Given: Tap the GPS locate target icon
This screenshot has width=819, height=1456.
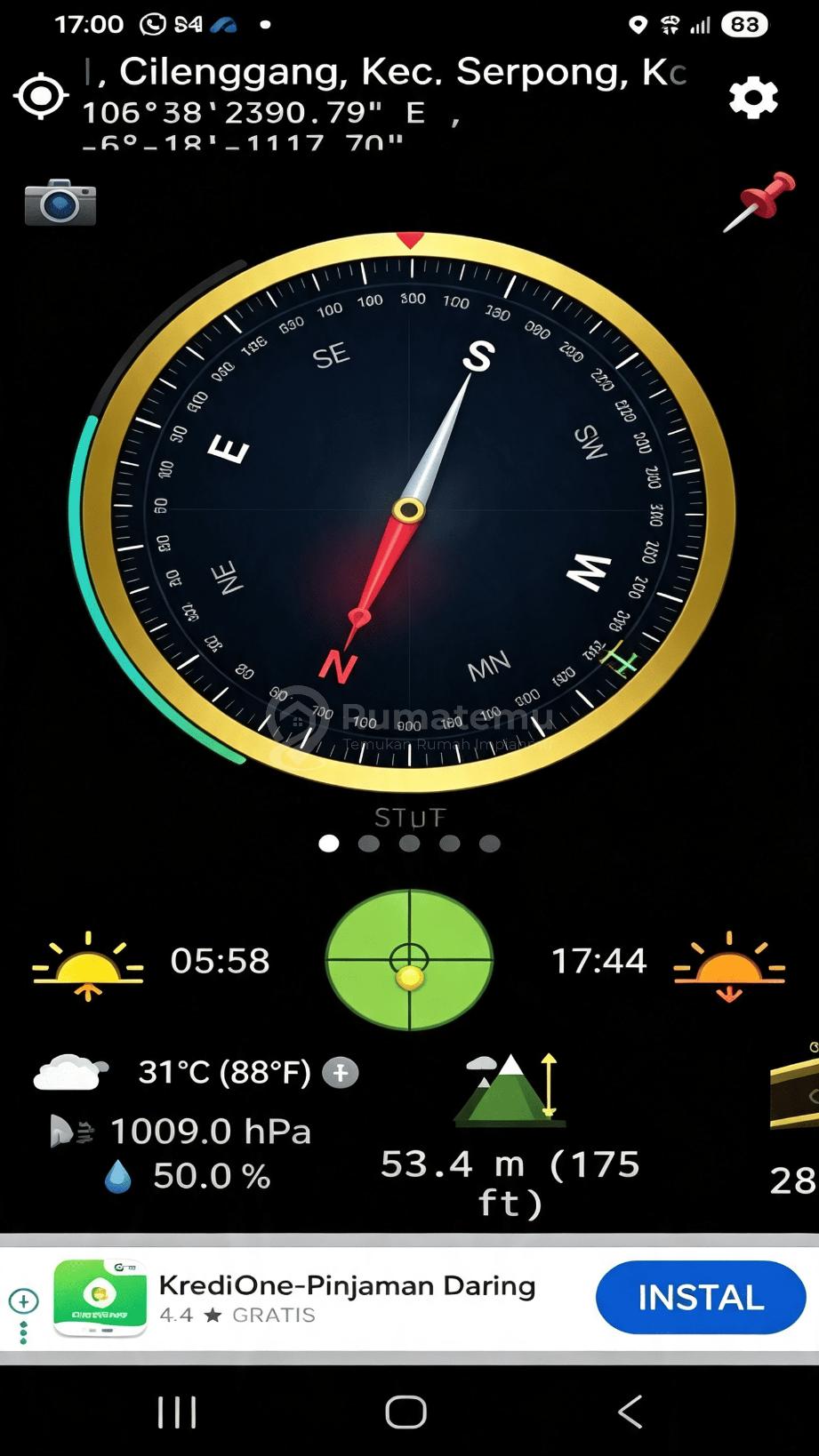Looking at the screenshot, I should pyautogui.click(x=41, y=96).
